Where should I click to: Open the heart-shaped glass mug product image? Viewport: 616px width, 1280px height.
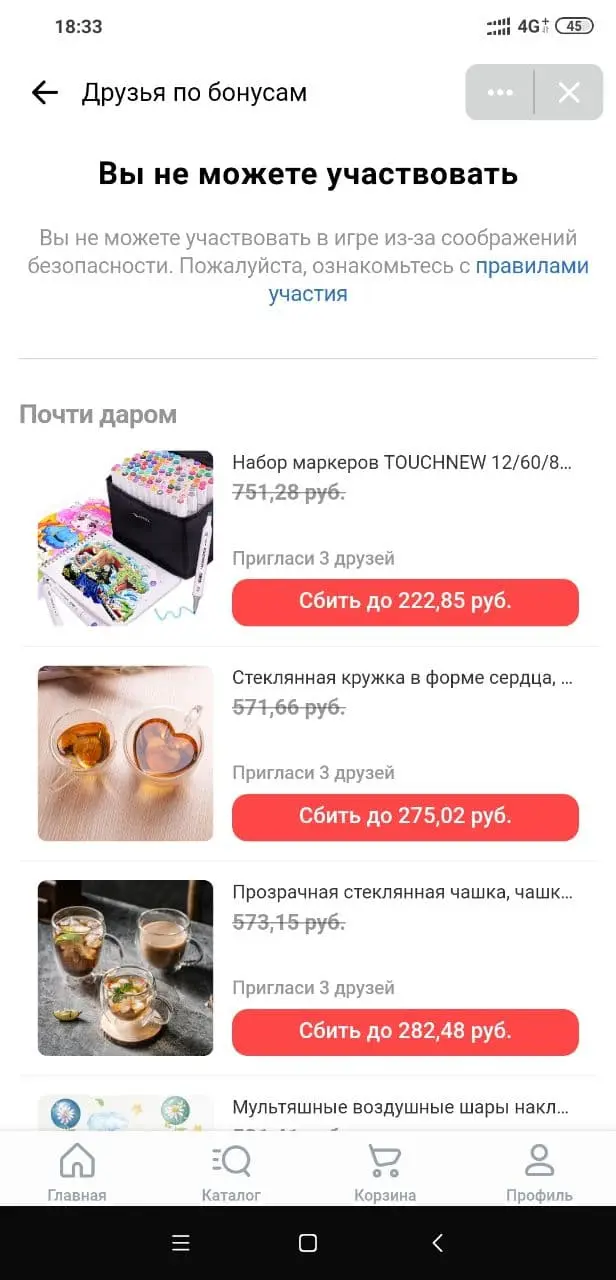125,753
